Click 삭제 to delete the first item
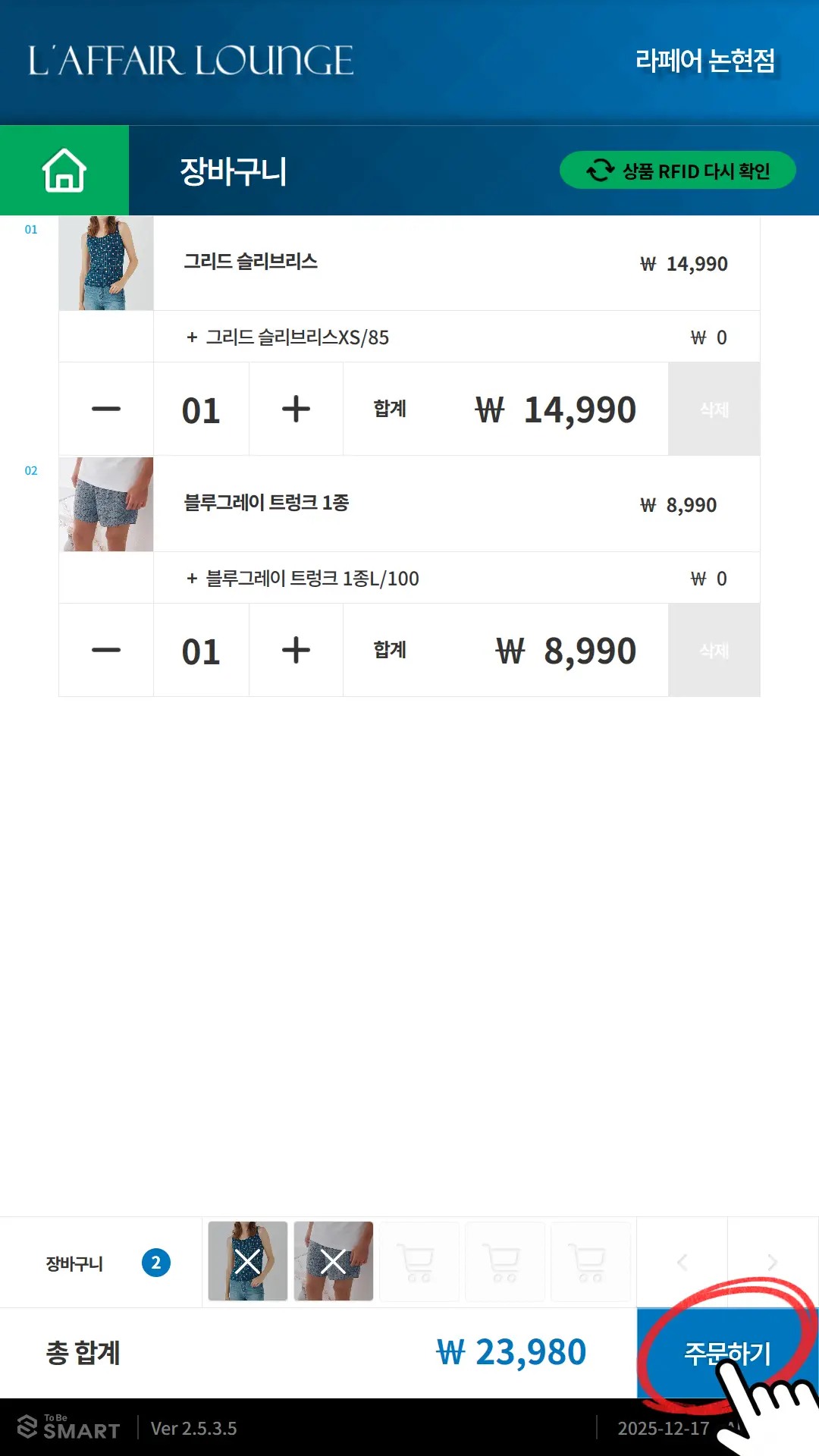This screenshot has height=1456, width=819. tap(714, 408)
